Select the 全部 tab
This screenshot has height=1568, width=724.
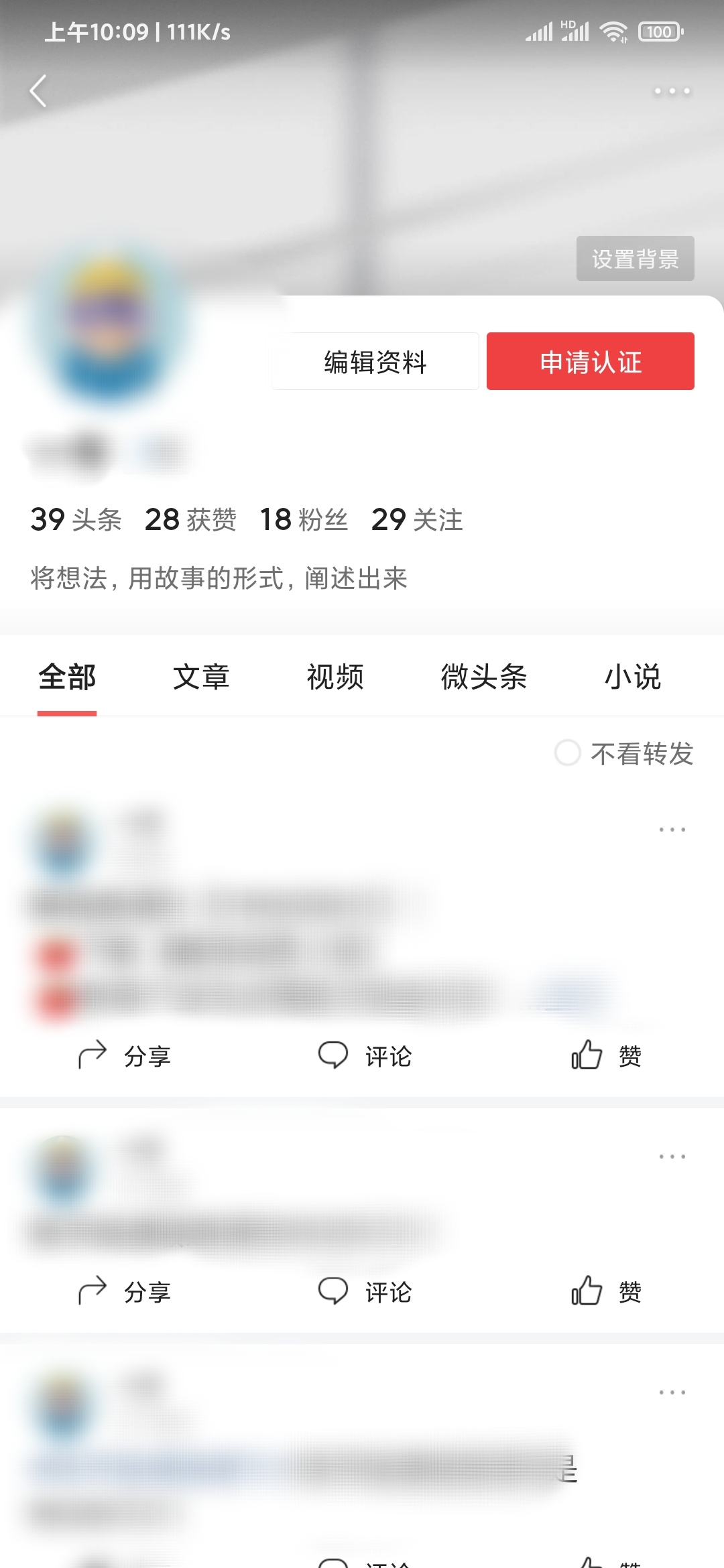pos(67,677)
